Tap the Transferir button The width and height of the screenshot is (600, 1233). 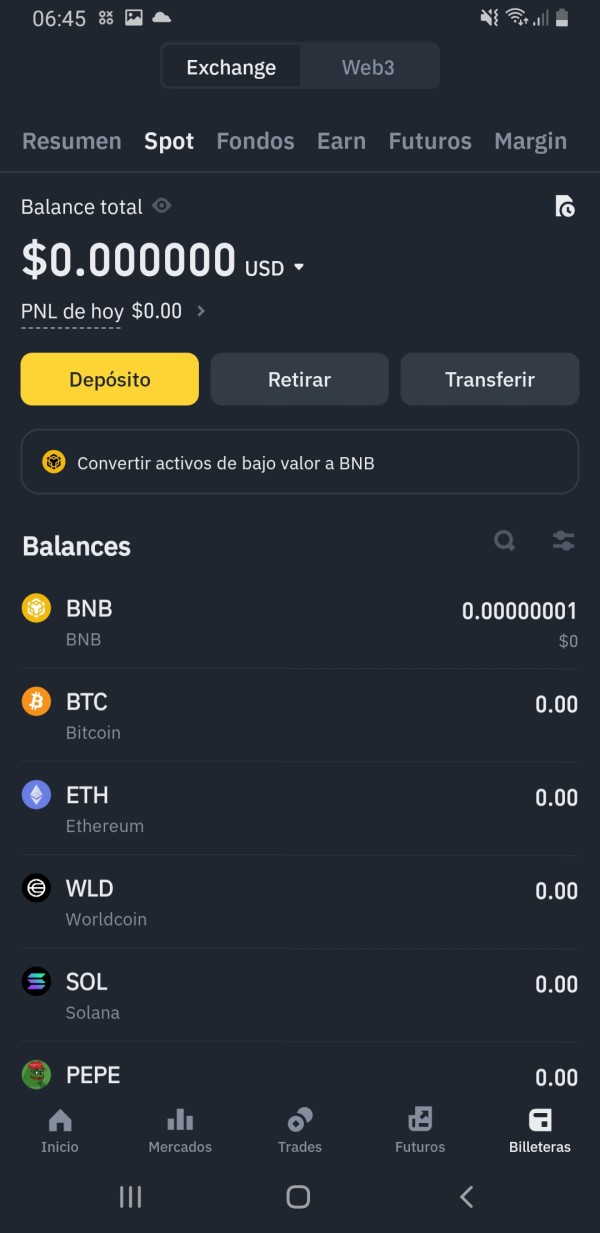(490, 379)
